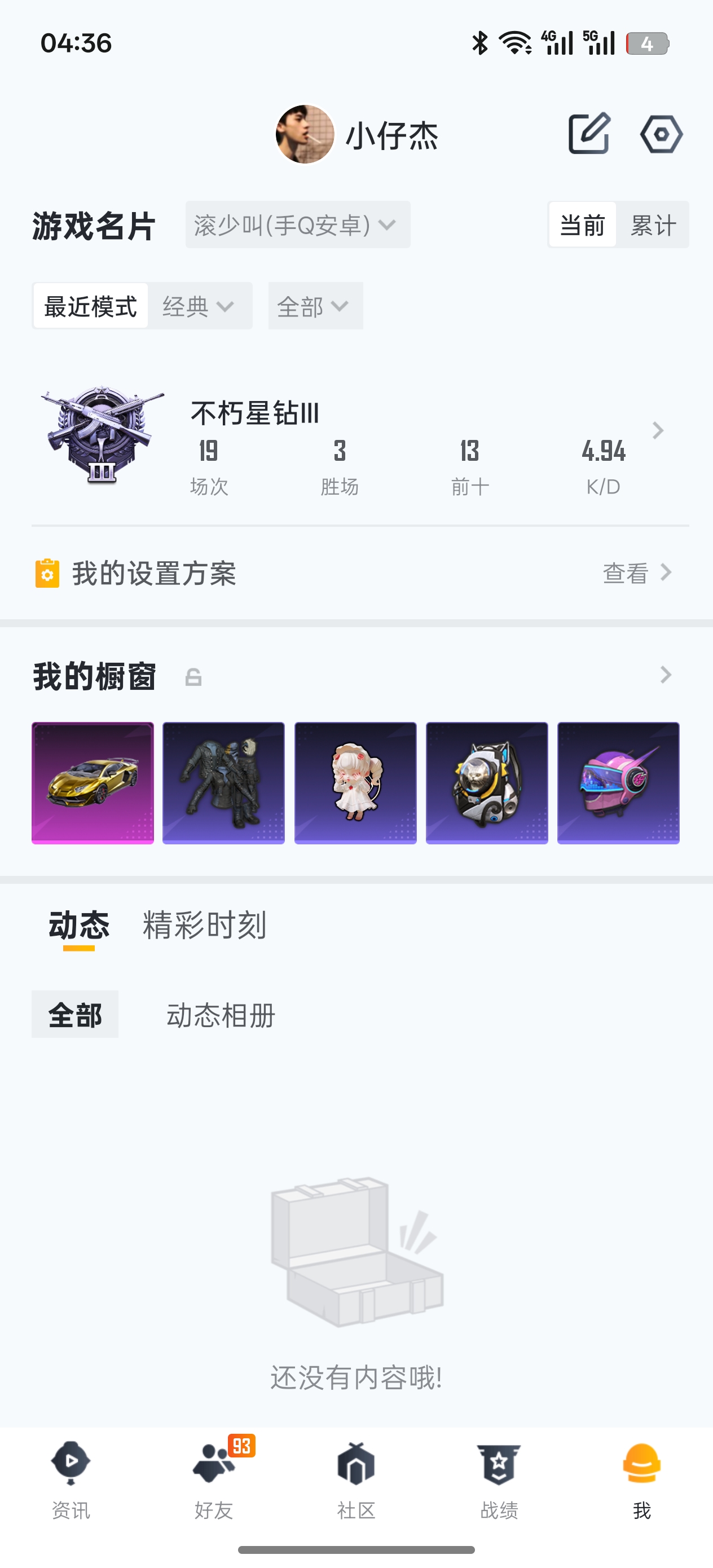Open the cat astronaut backpack item
Viewport: 713px width, 1568px height.
(x=486, y=783)
